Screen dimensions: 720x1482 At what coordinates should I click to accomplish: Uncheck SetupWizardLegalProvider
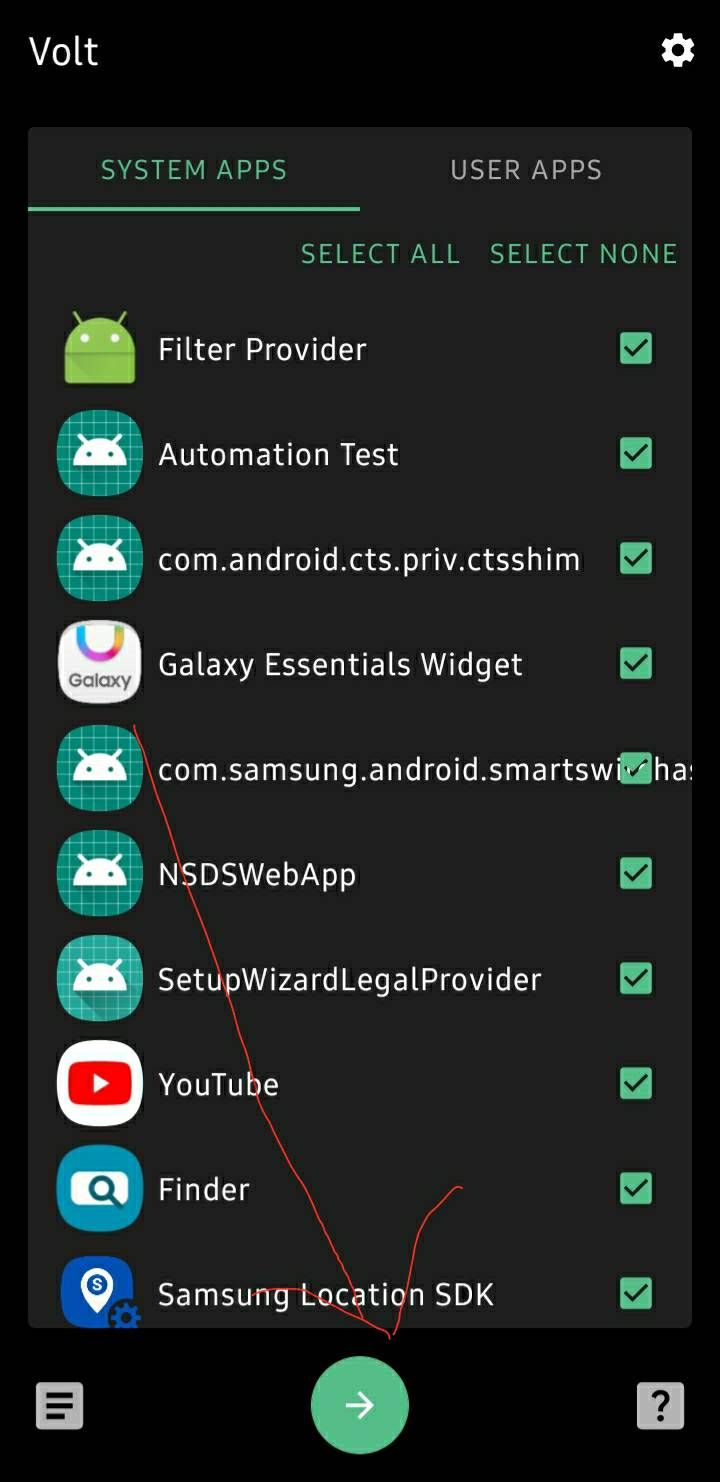pyautogui.click(x=636, y=978)
